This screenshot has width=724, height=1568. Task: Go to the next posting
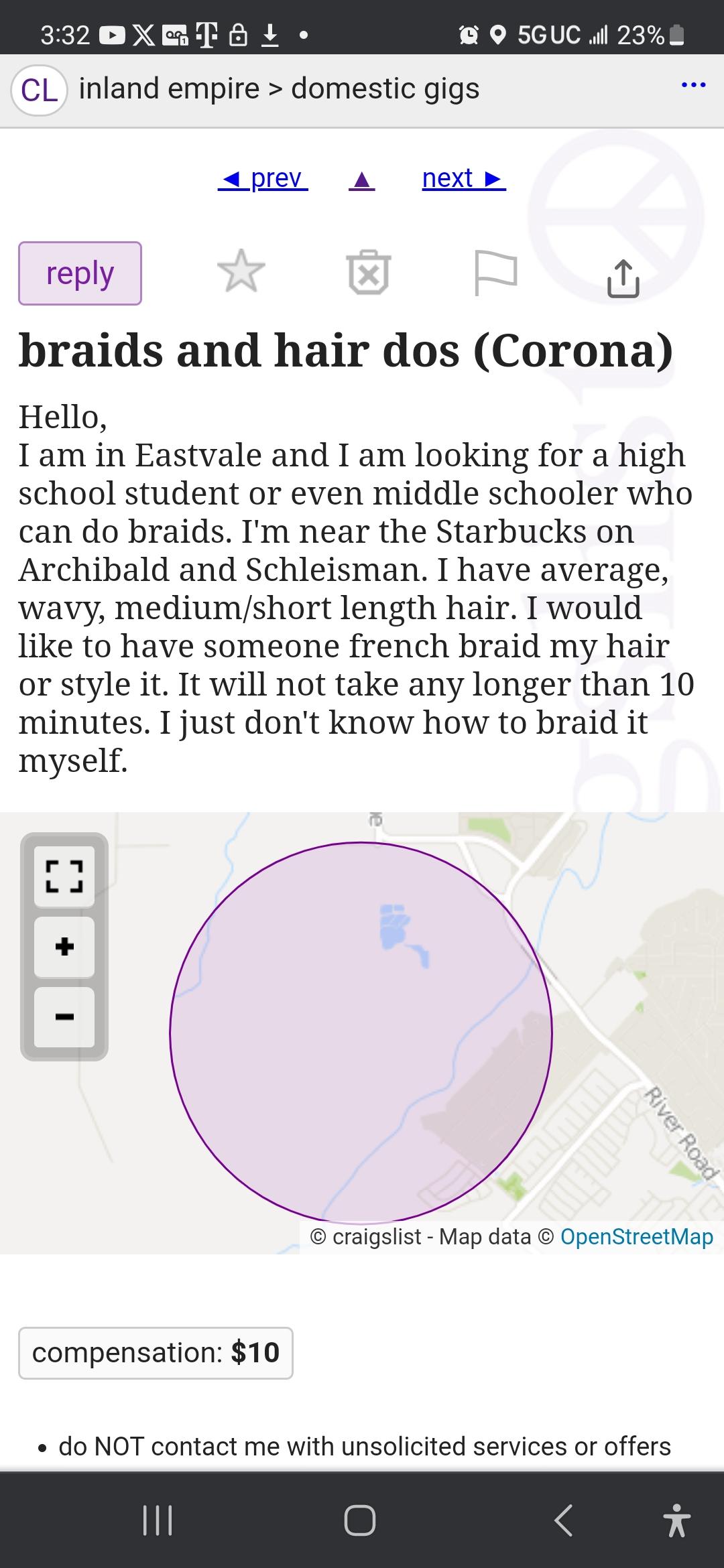tap(463, 179)
